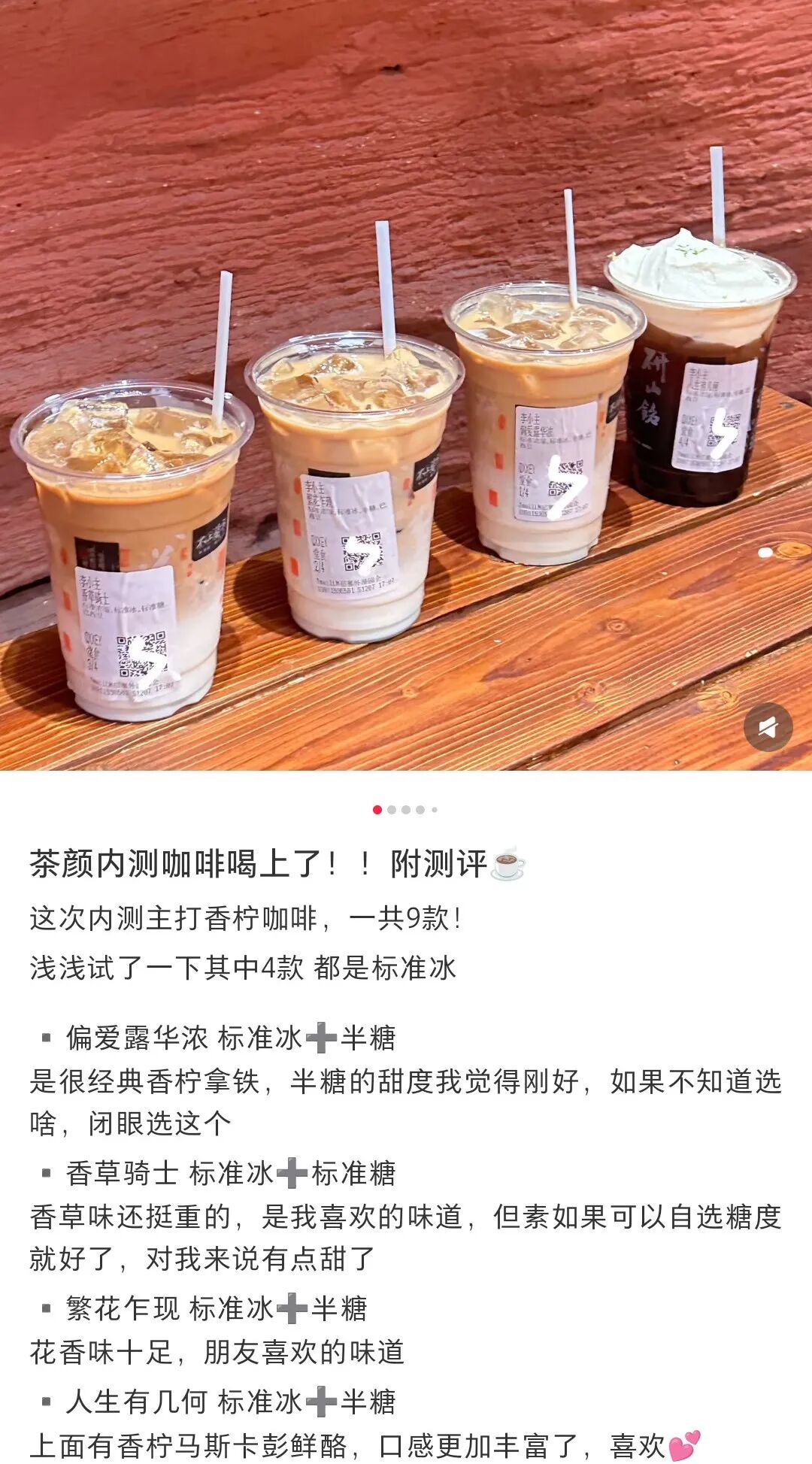Unmute sound with the muted speaker icon

[x=768, y=727]
